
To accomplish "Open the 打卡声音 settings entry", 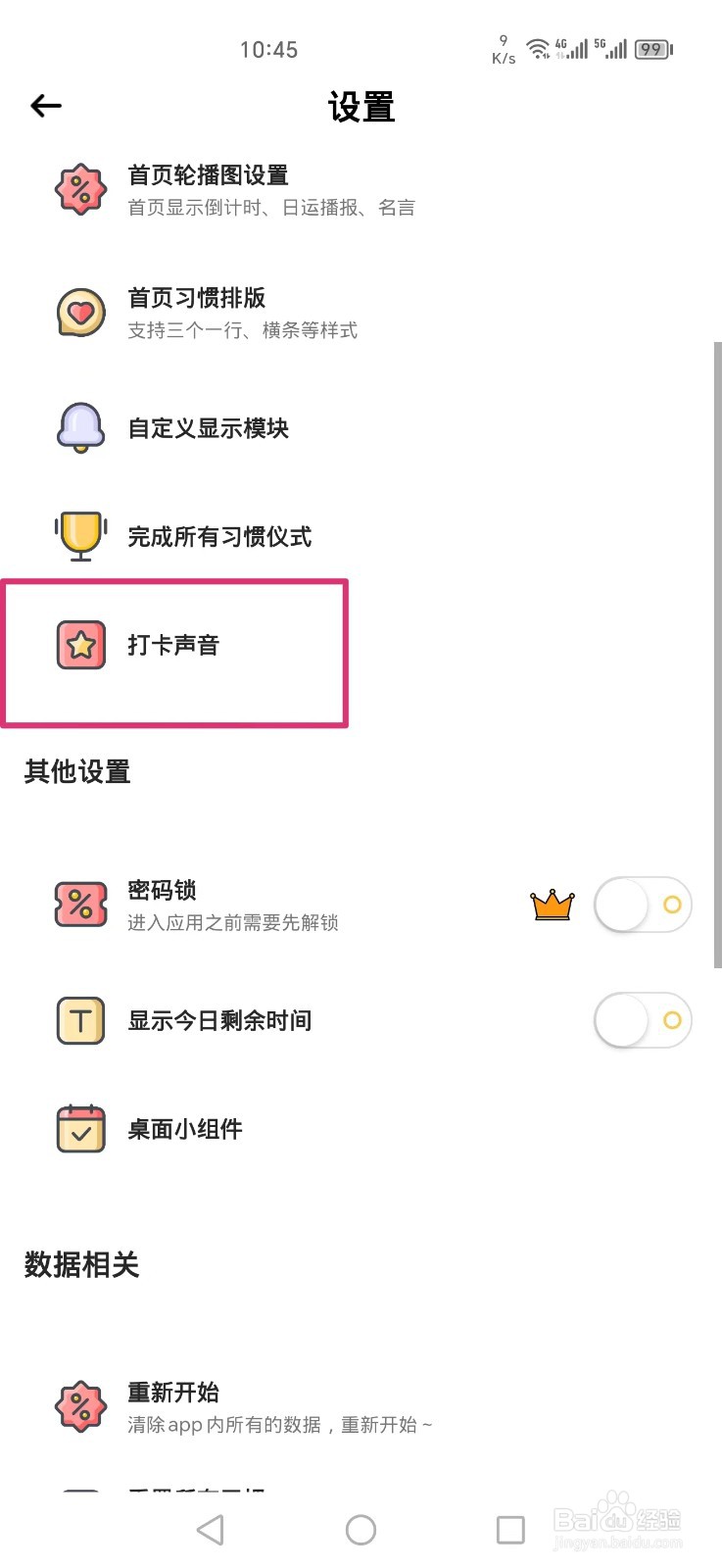I will coord(173,645).
